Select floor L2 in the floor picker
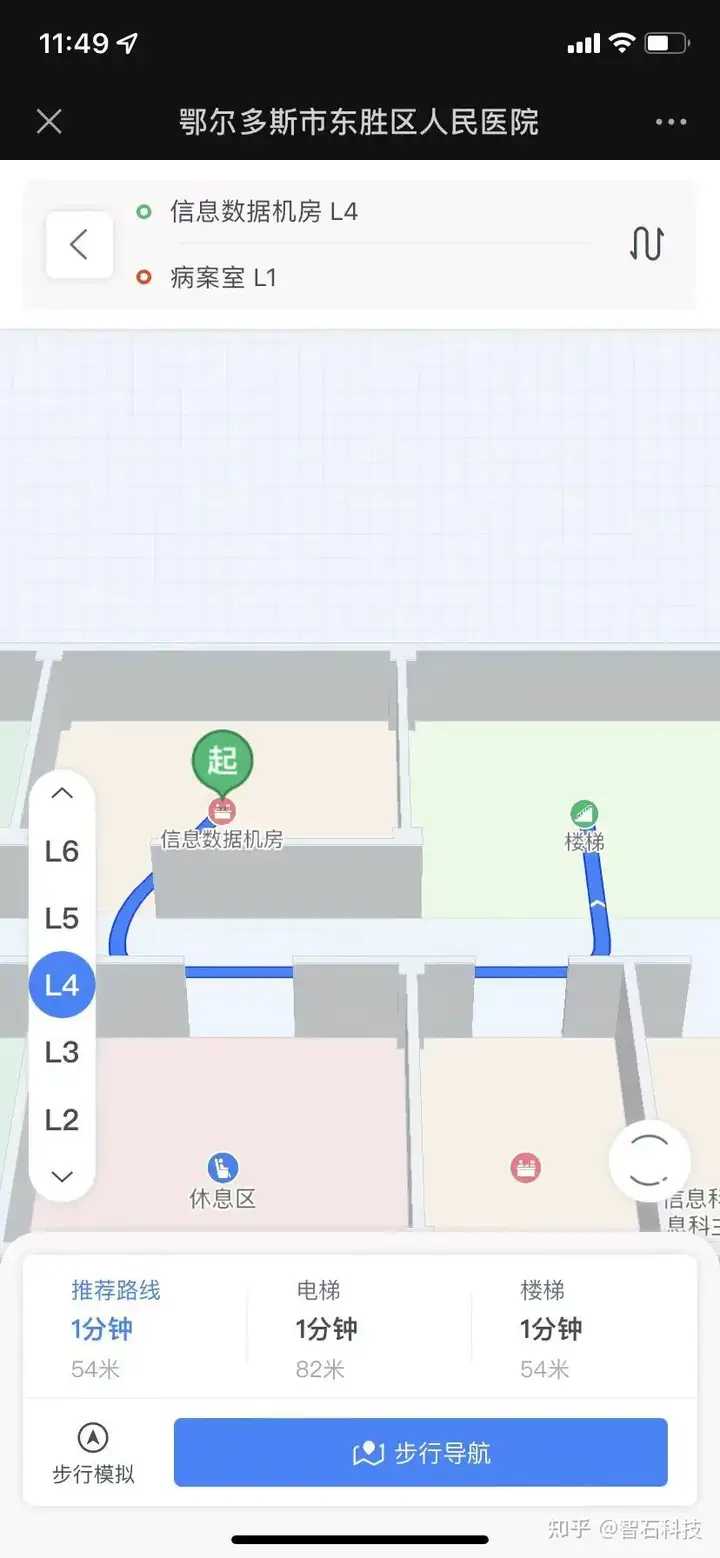720x1558 pixels. pos(62,1119)
